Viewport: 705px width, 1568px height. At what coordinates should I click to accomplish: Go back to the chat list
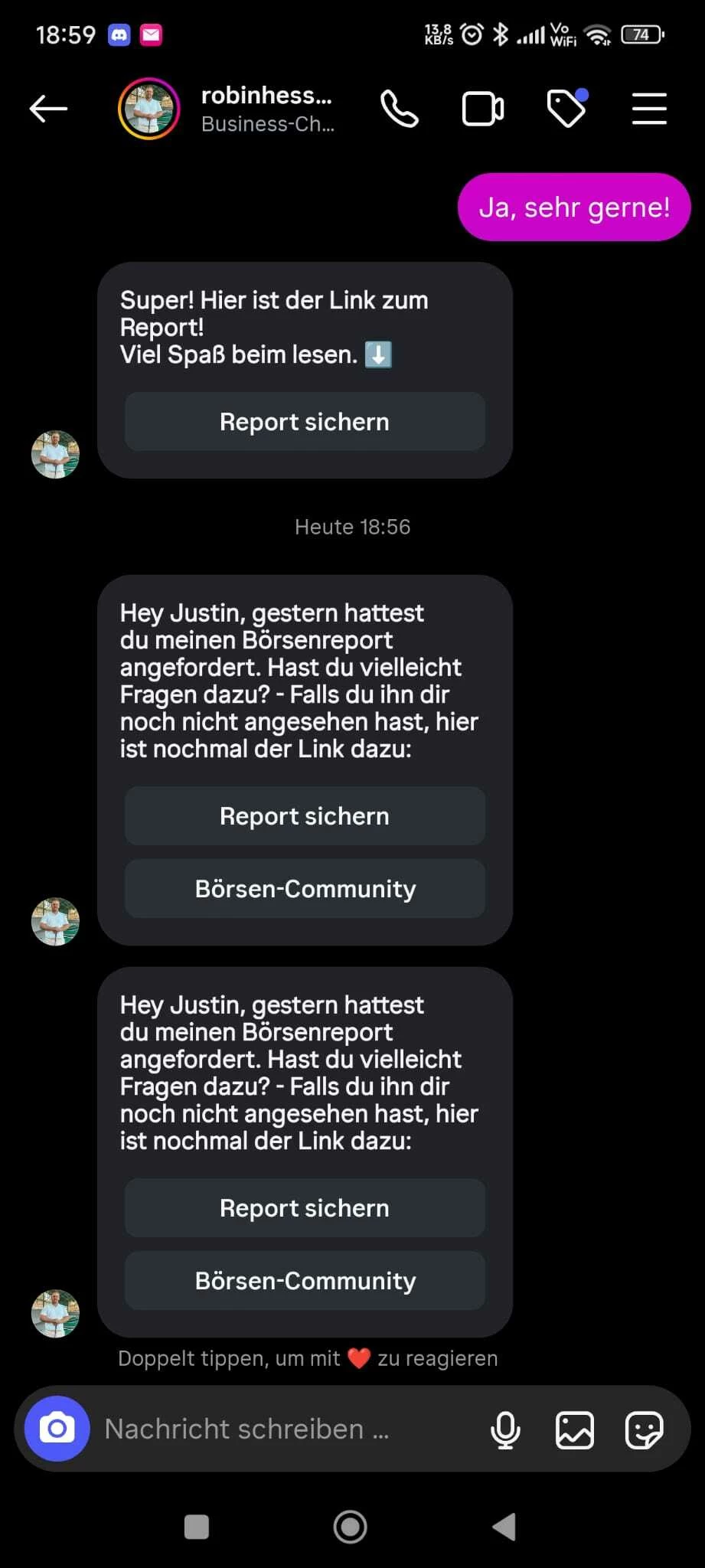(48, 109)
